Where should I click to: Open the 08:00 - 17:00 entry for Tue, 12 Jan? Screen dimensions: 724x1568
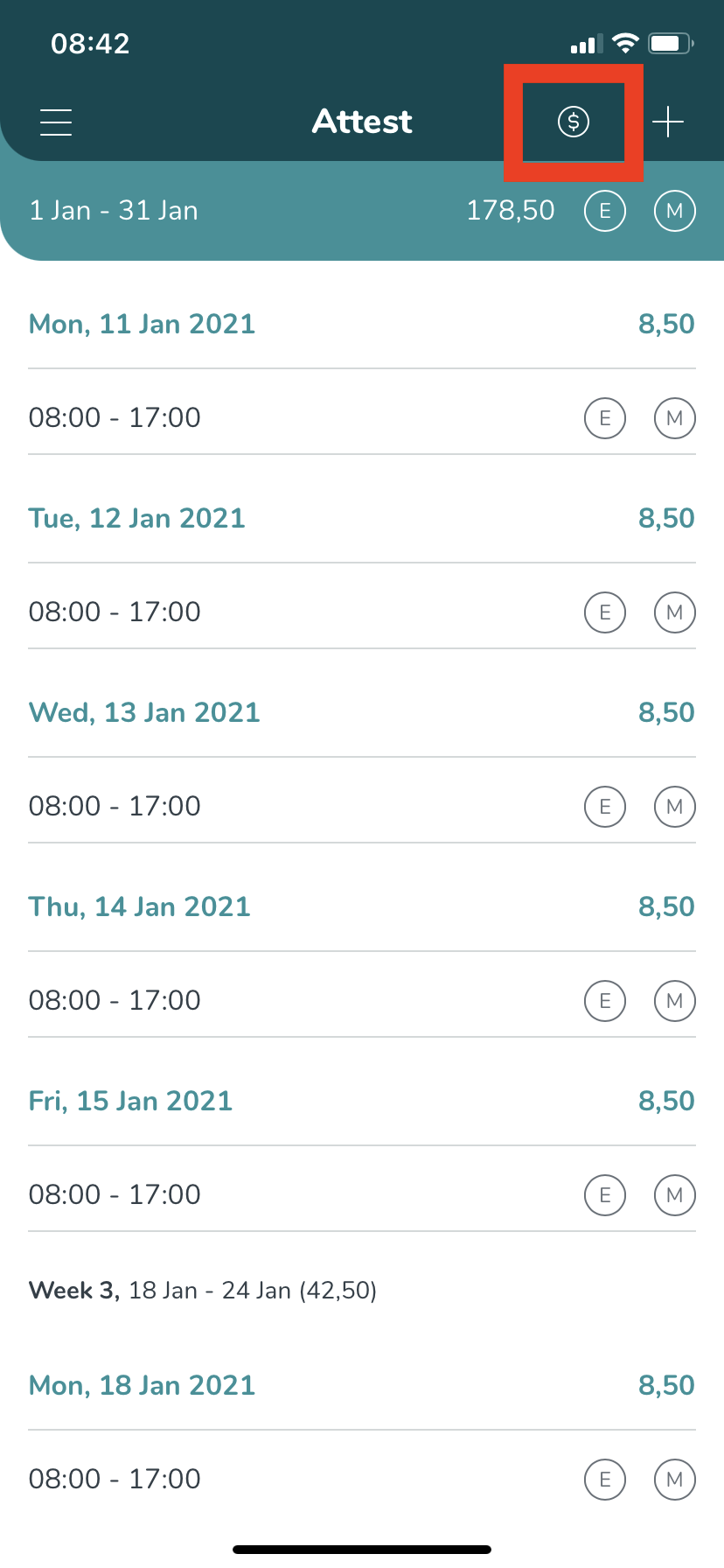pos(362,612)
